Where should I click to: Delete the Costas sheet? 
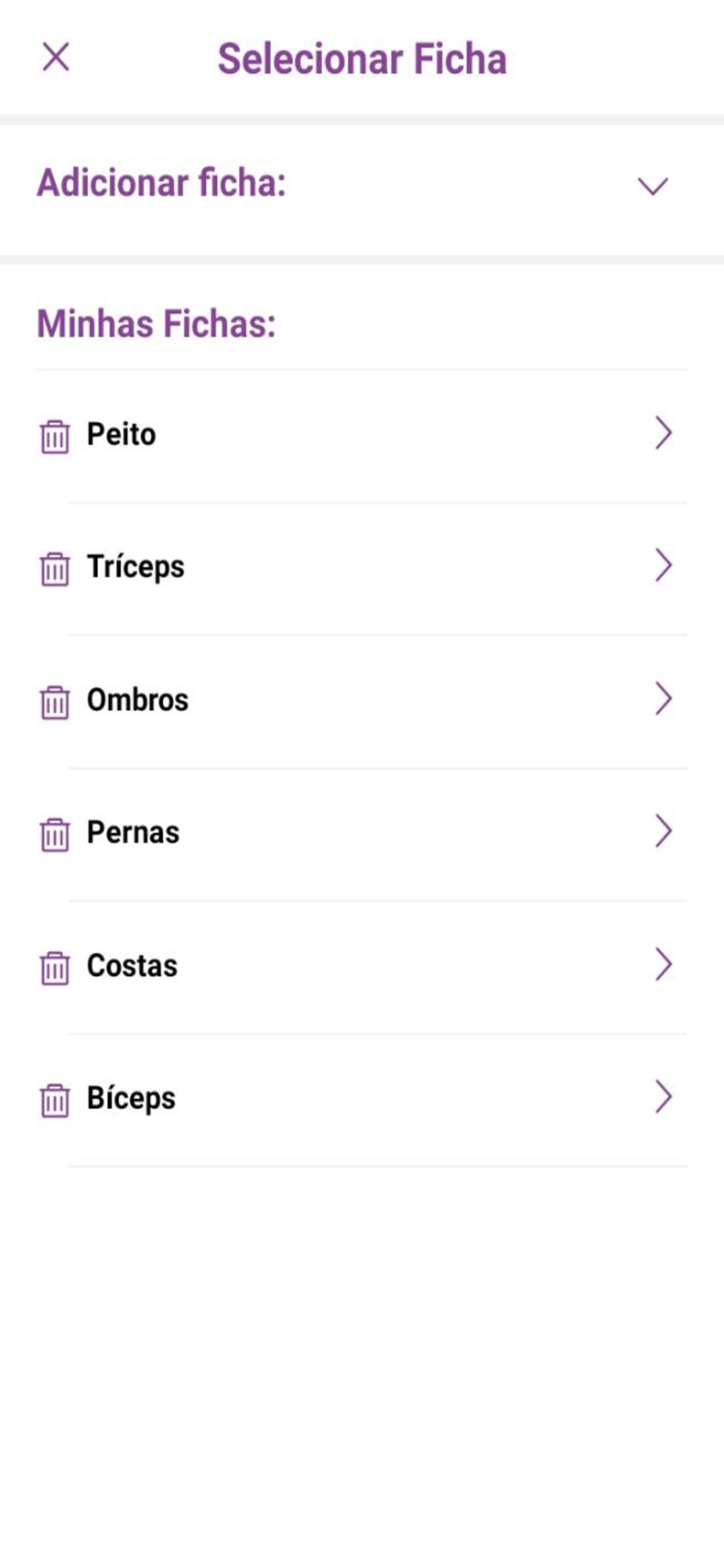pyautogui.click(x=55, y=967)
